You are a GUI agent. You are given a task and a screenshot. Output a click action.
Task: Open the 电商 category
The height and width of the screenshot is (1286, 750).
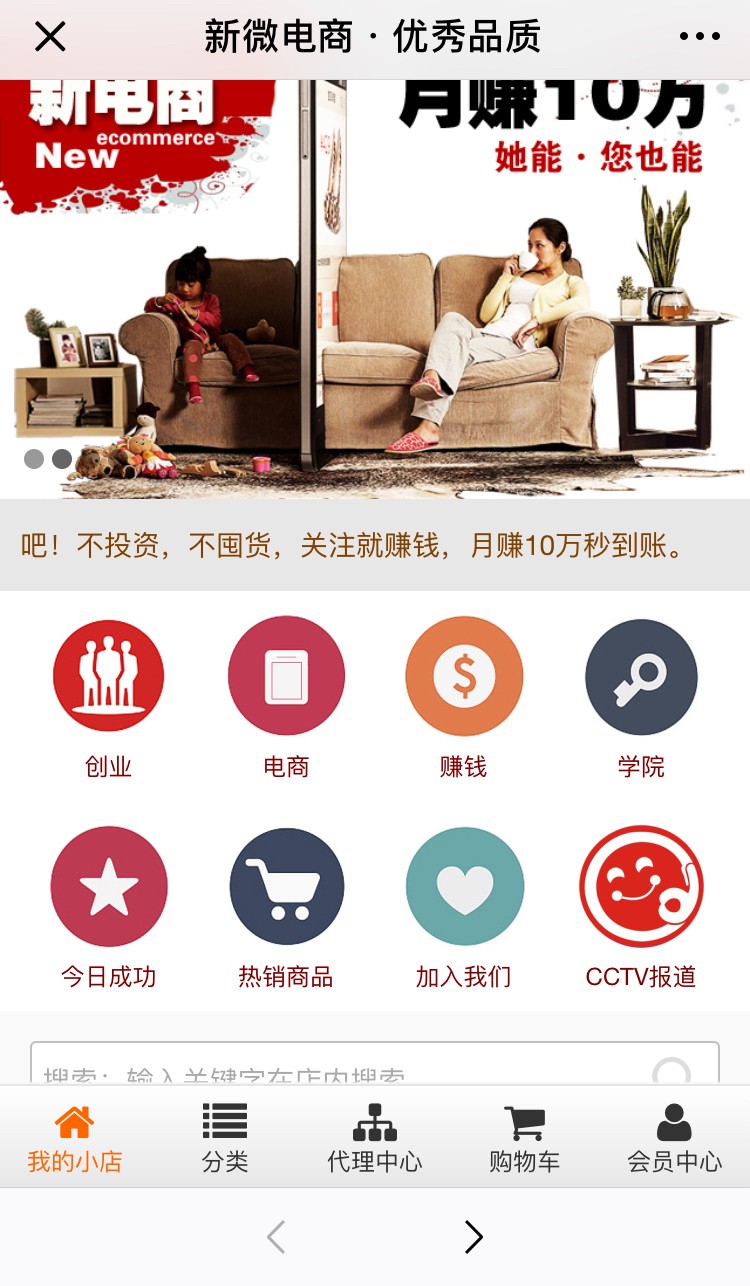[x=286, y=676]
